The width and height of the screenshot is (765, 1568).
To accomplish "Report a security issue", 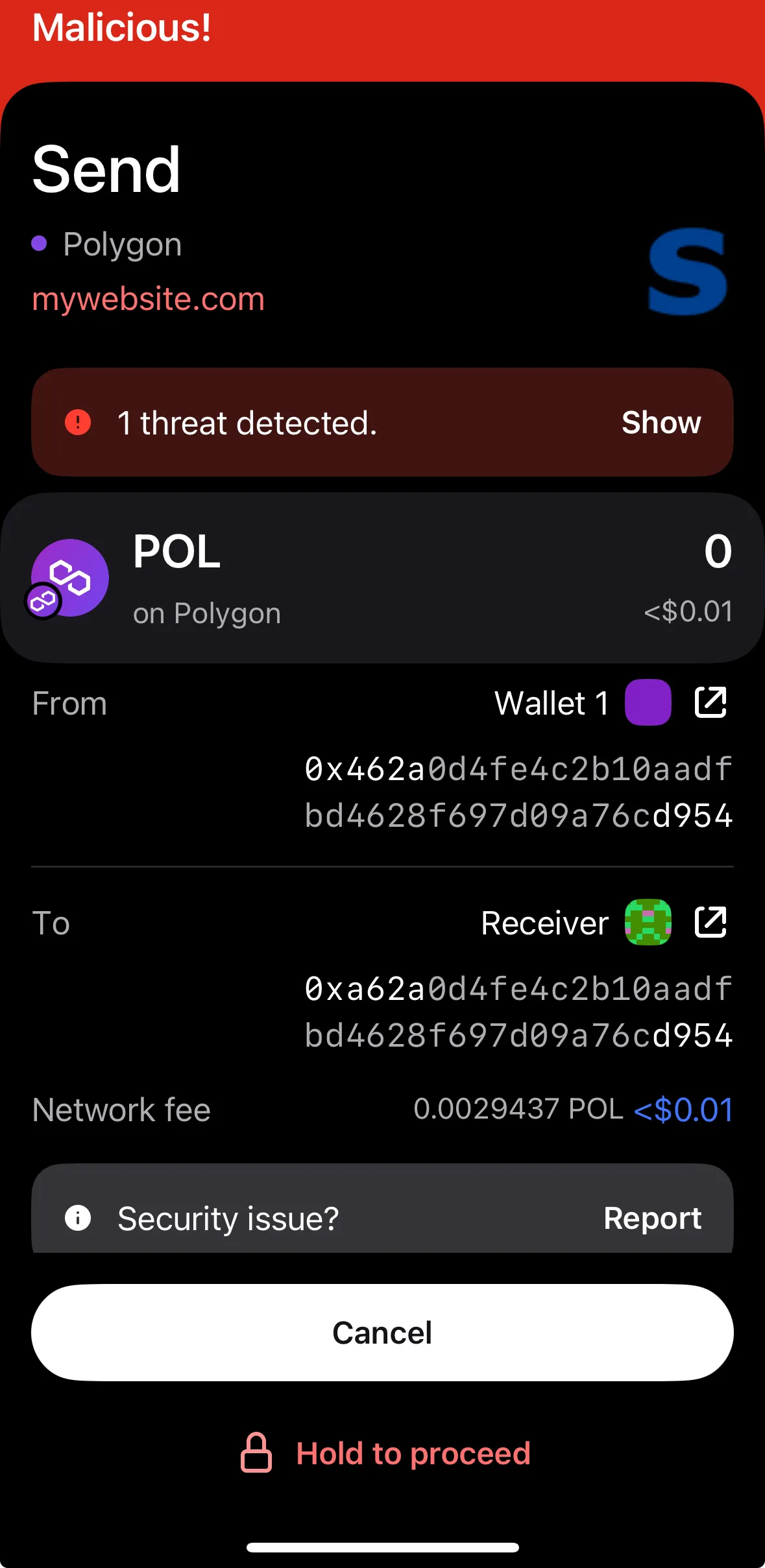I will click(x=652, y=1218).
